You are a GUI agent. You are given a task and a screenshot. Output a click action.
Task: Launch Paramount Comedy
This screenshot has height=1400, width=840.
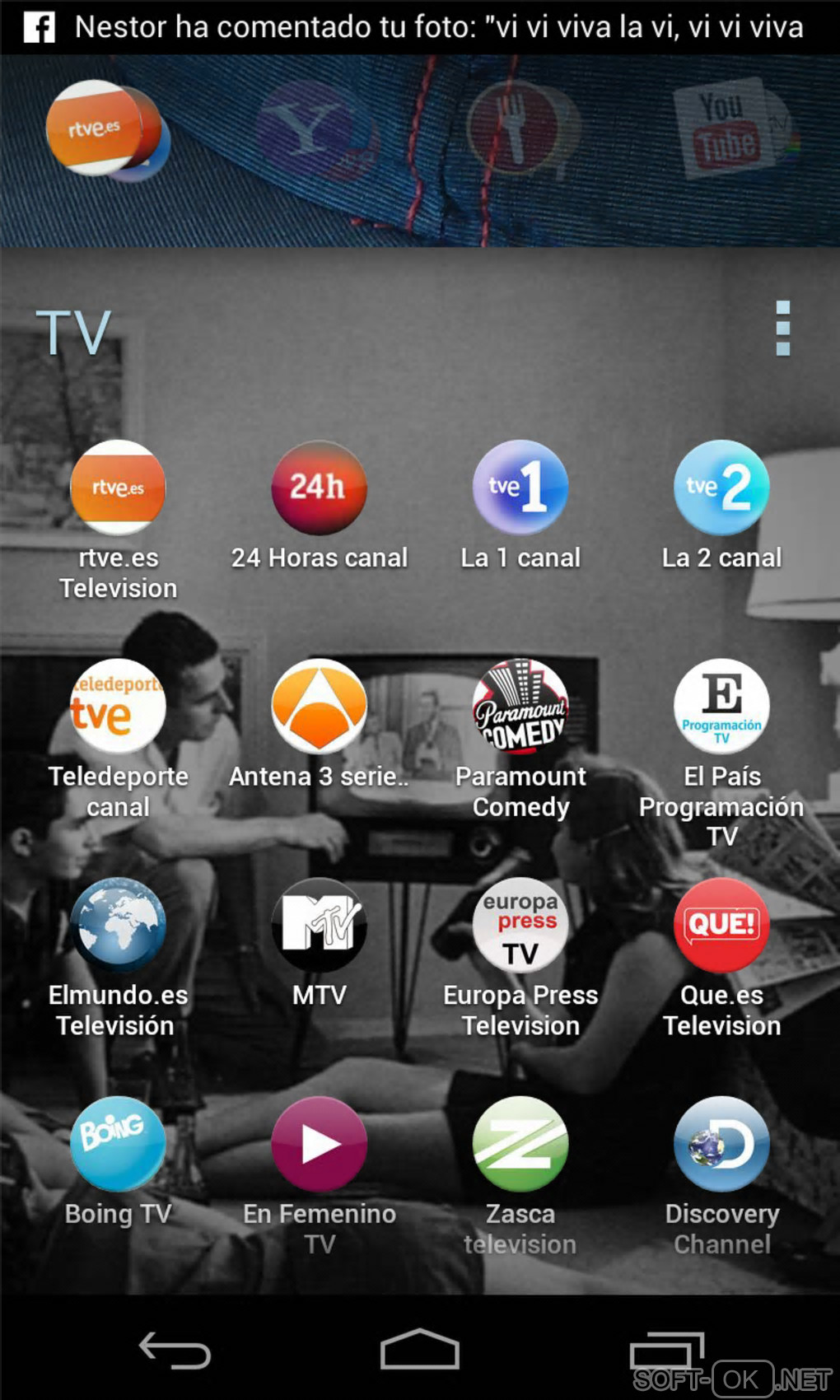[520, 707]
